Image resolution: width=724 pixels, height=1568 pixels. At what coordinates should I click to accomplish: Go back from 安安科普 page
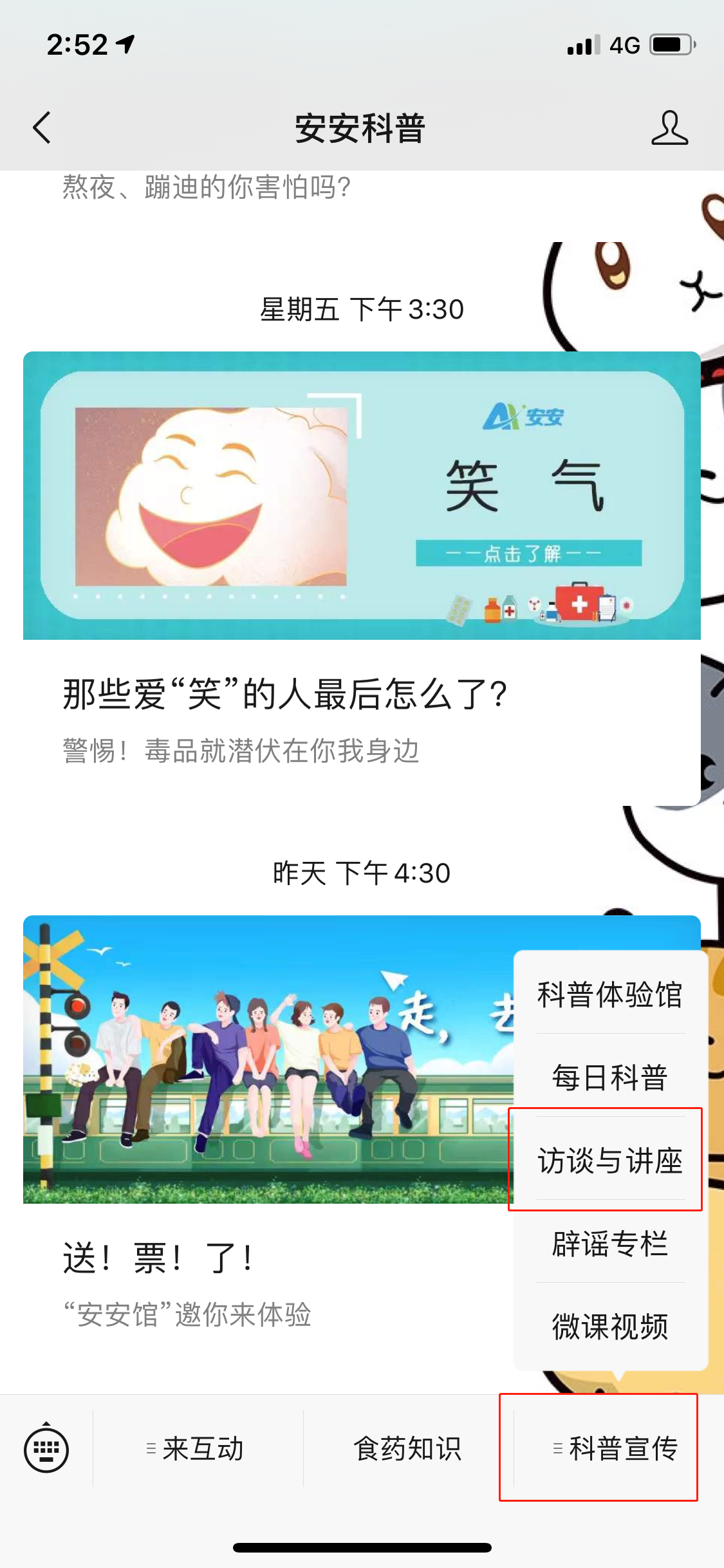[42, 127]
